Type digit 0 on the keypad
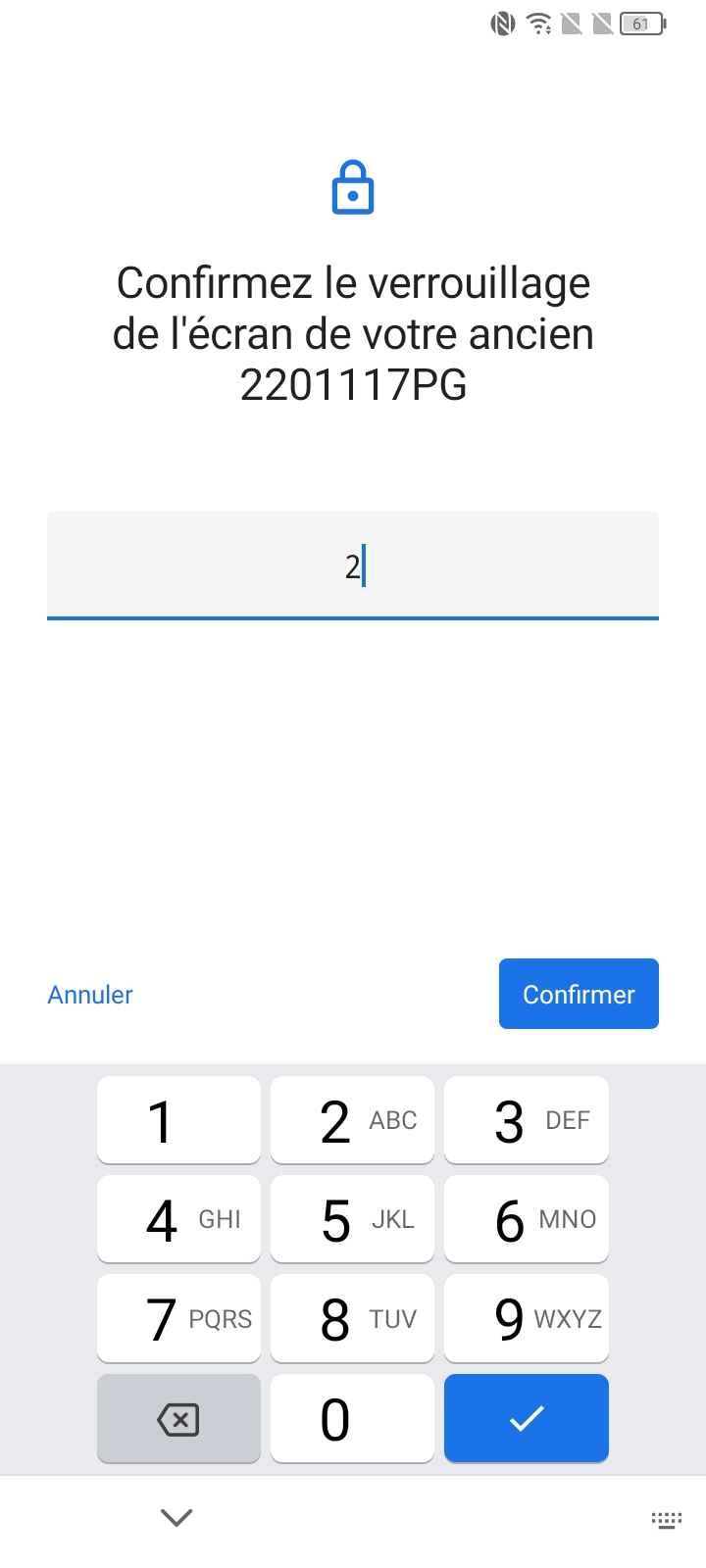The width and height of the screenshot is (706, 1568). point(352,1419)
